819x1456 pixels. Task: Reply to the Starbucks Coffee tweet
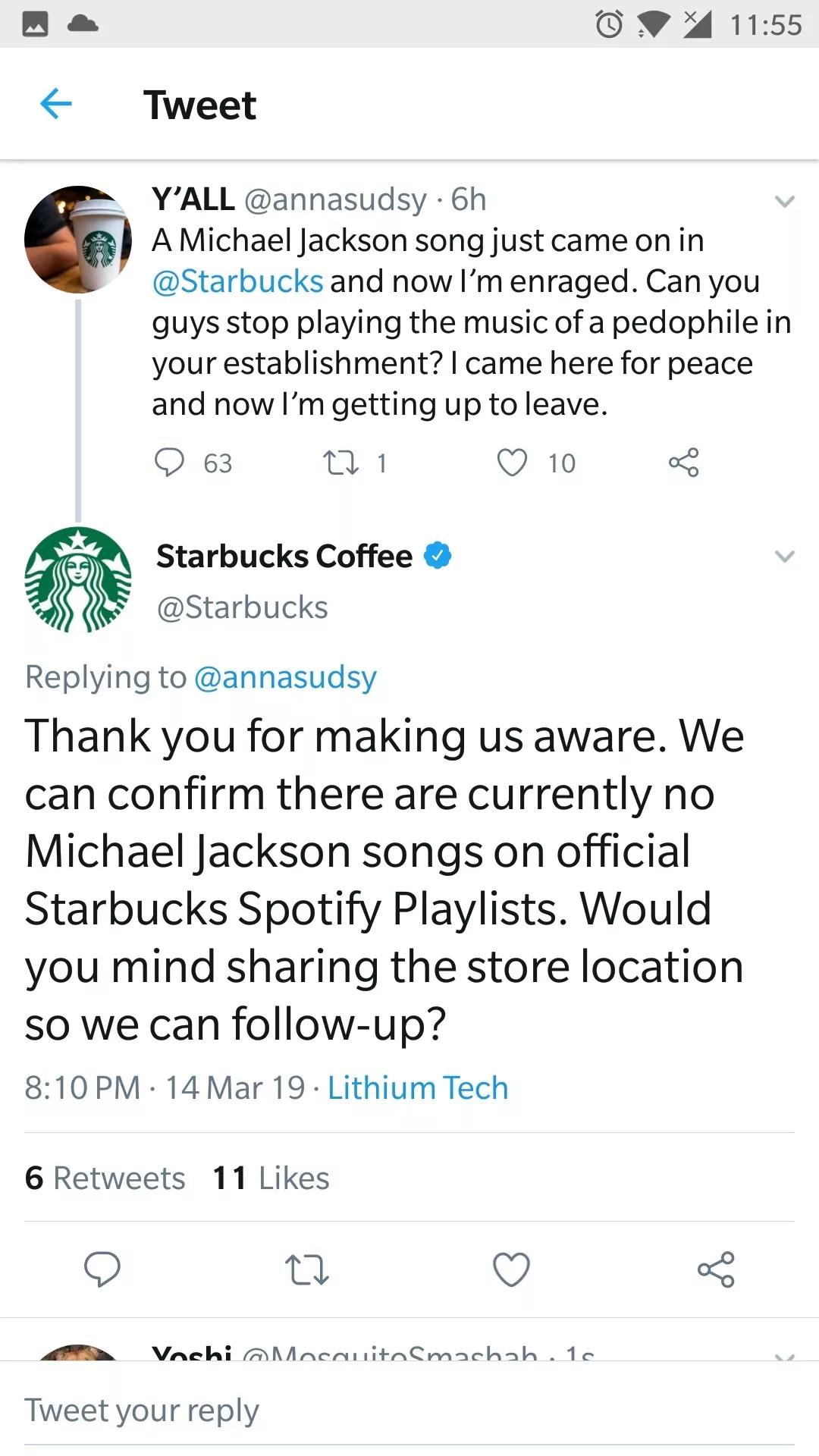(102, 1269)
